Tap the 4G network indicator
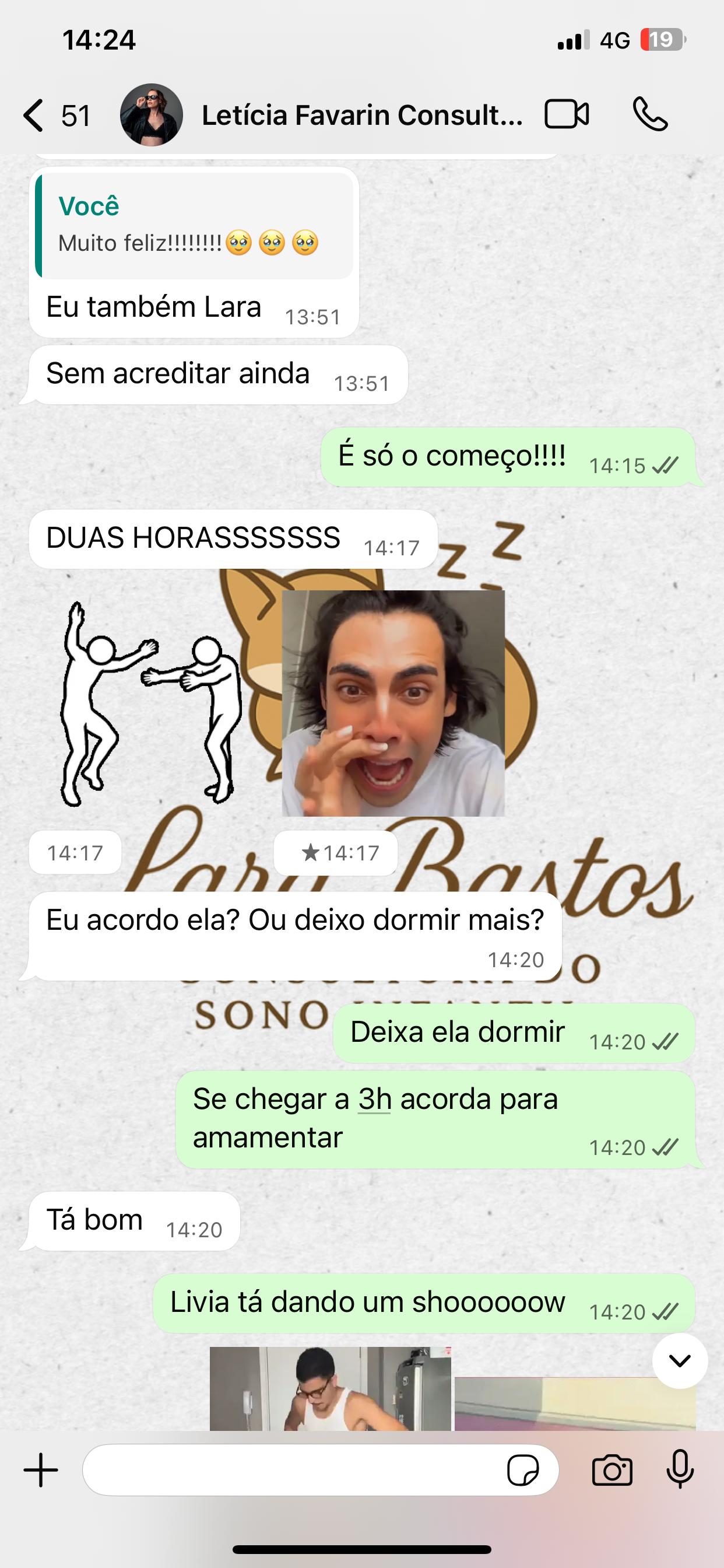Viewport: 724px width, 1568px height. coord(614,40)
